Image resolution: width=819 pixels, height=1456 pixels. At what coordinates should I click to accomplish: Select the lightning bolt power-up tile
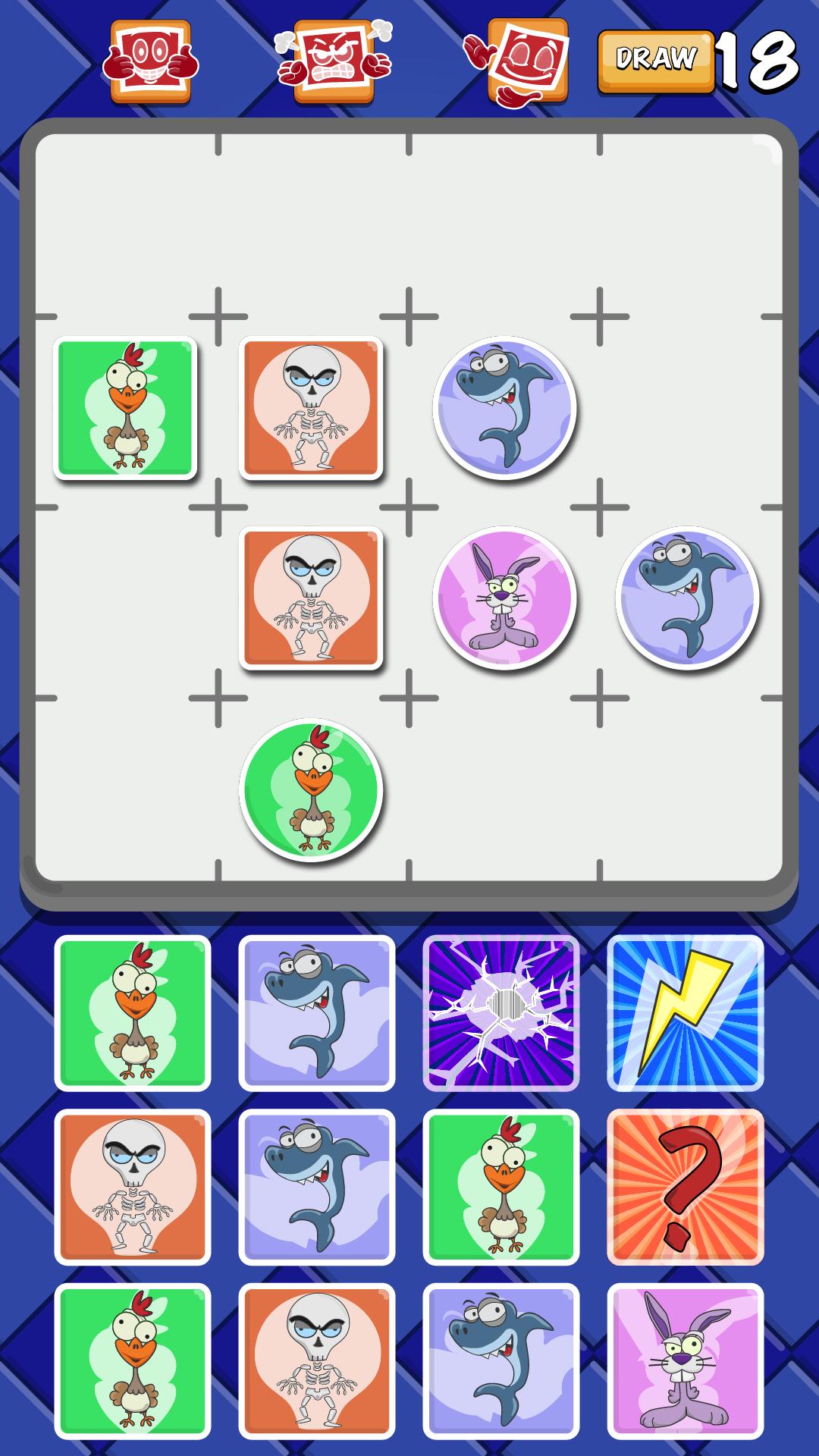tap(685, 1013)
